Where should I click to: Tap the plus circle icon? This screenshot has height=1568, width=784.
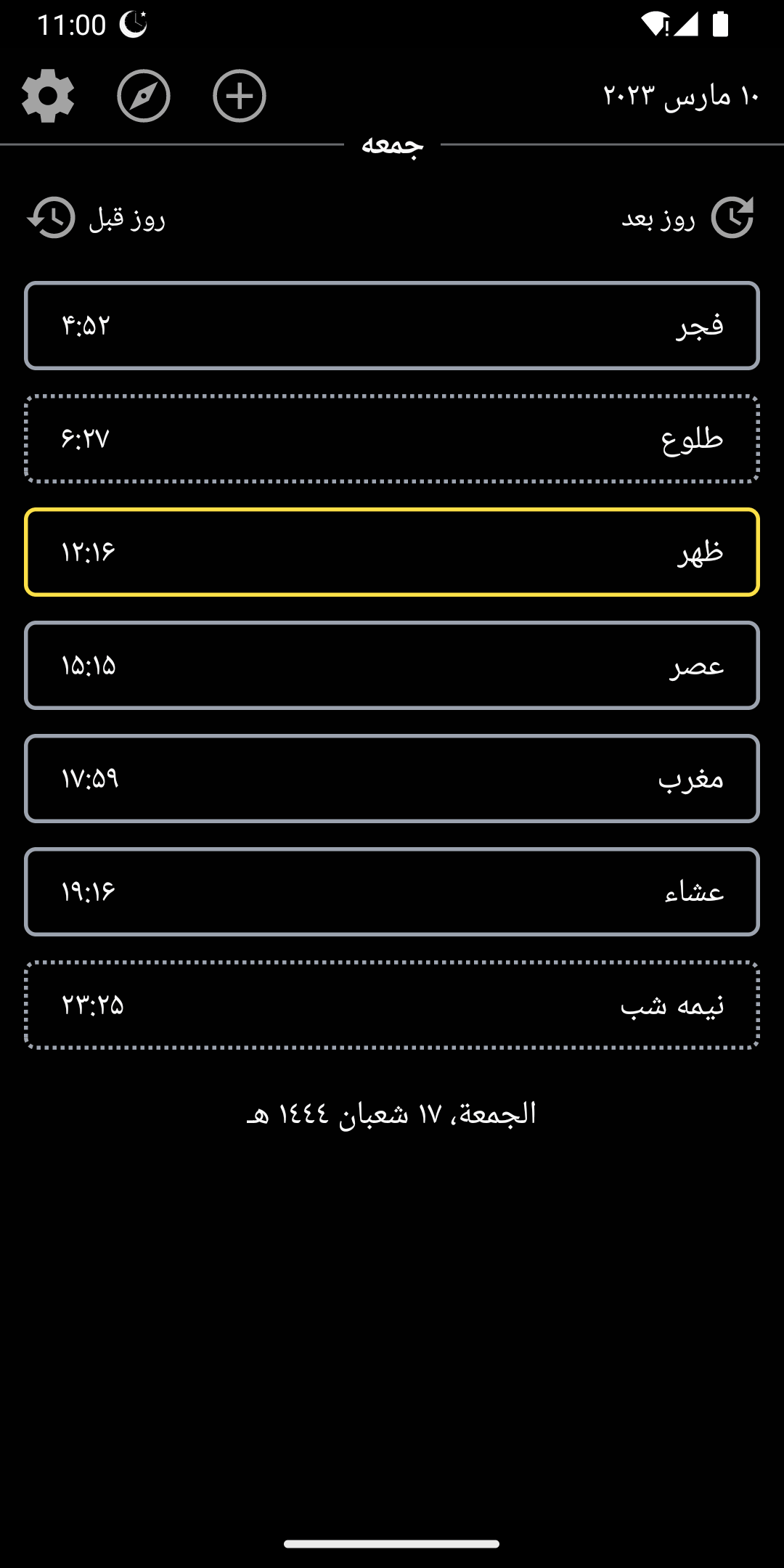coord(240,96)
